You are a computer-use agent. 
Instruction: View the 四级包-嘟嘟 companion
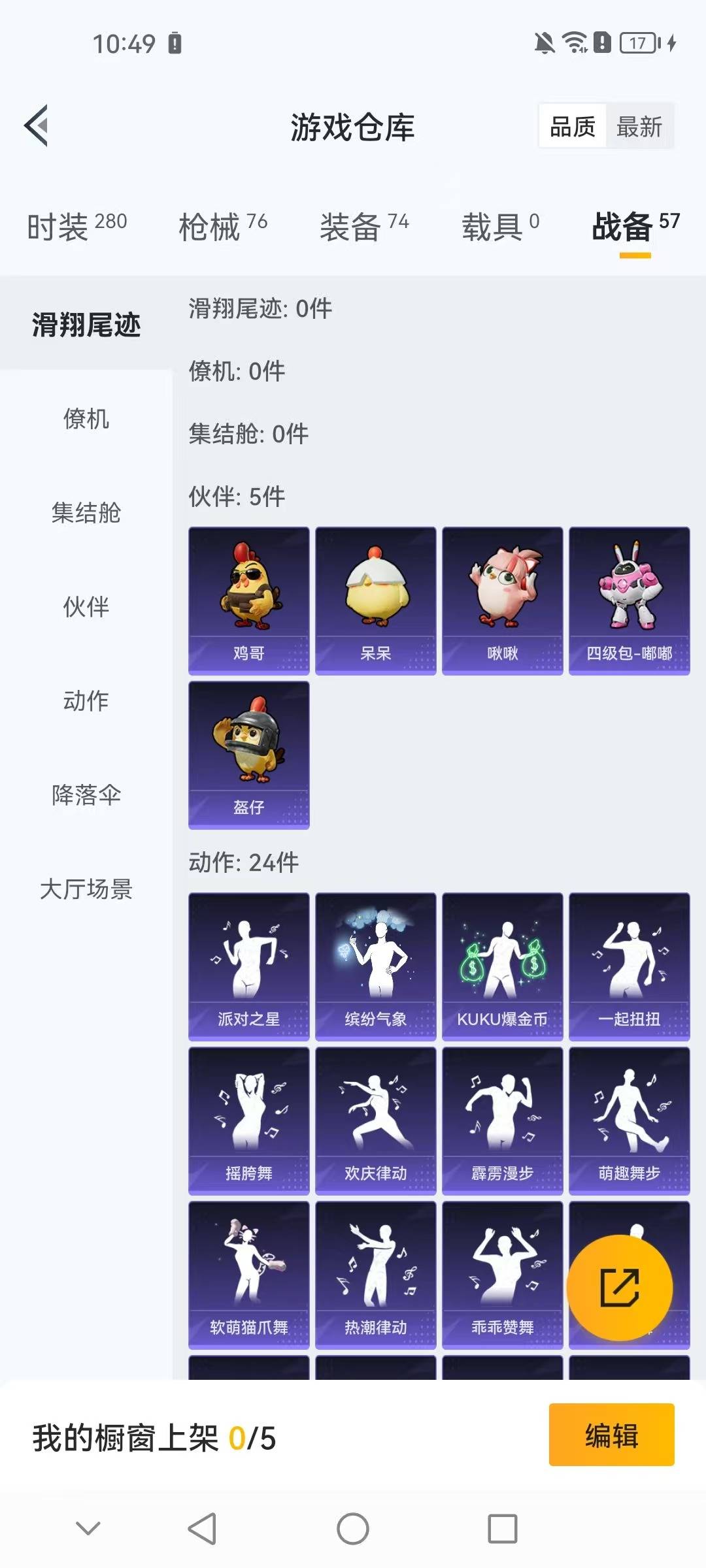pyautogui.click(x=629, y=600)
